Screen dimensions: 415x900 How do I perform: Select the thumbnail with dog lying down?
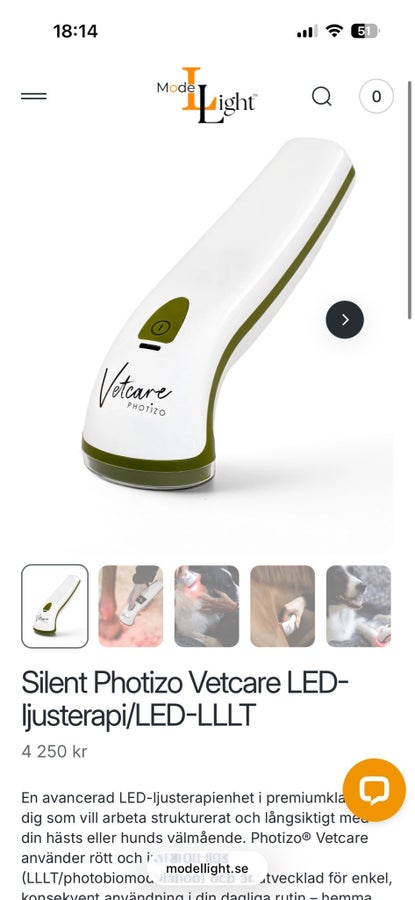pos(359,606)
